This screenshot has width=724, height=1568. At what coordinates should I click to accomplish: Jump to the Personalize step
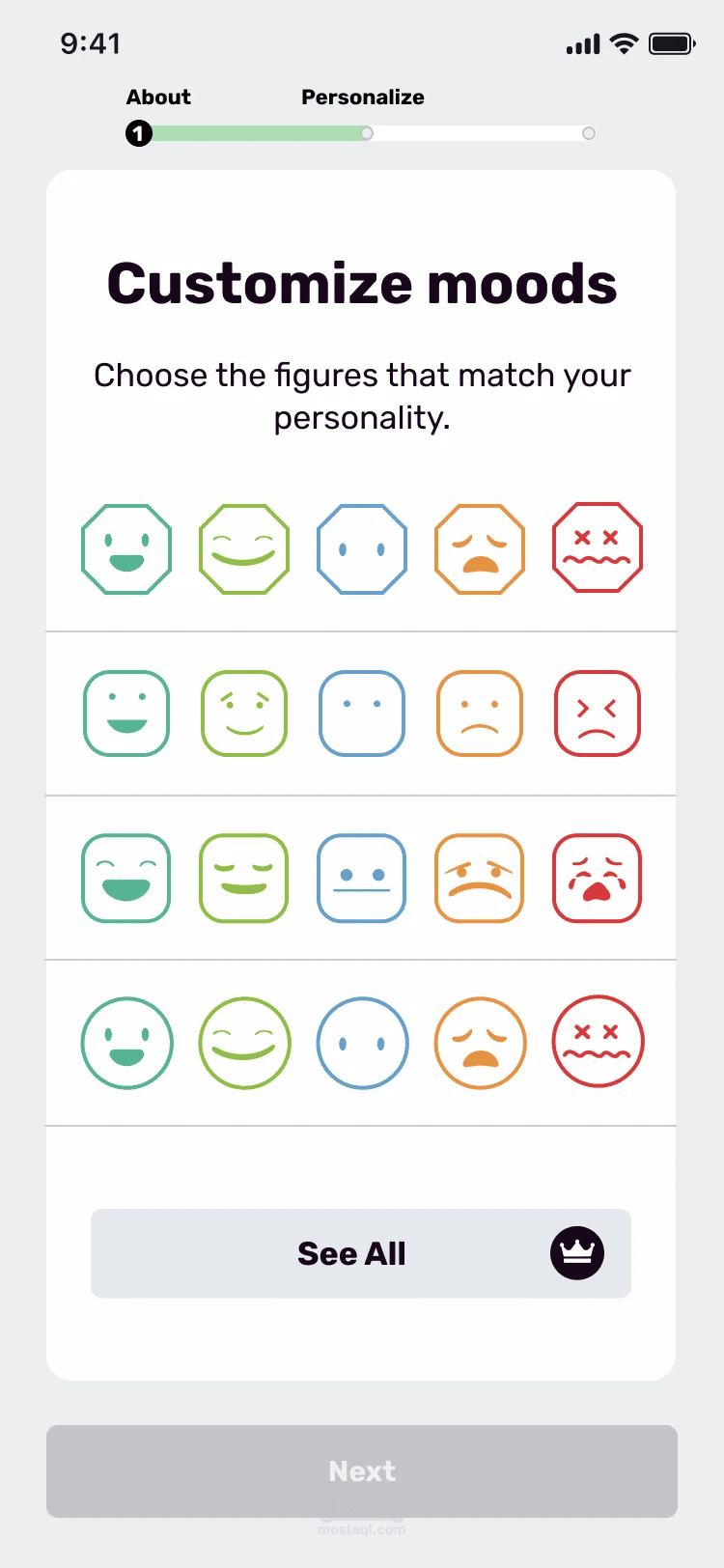click(363, 98)
